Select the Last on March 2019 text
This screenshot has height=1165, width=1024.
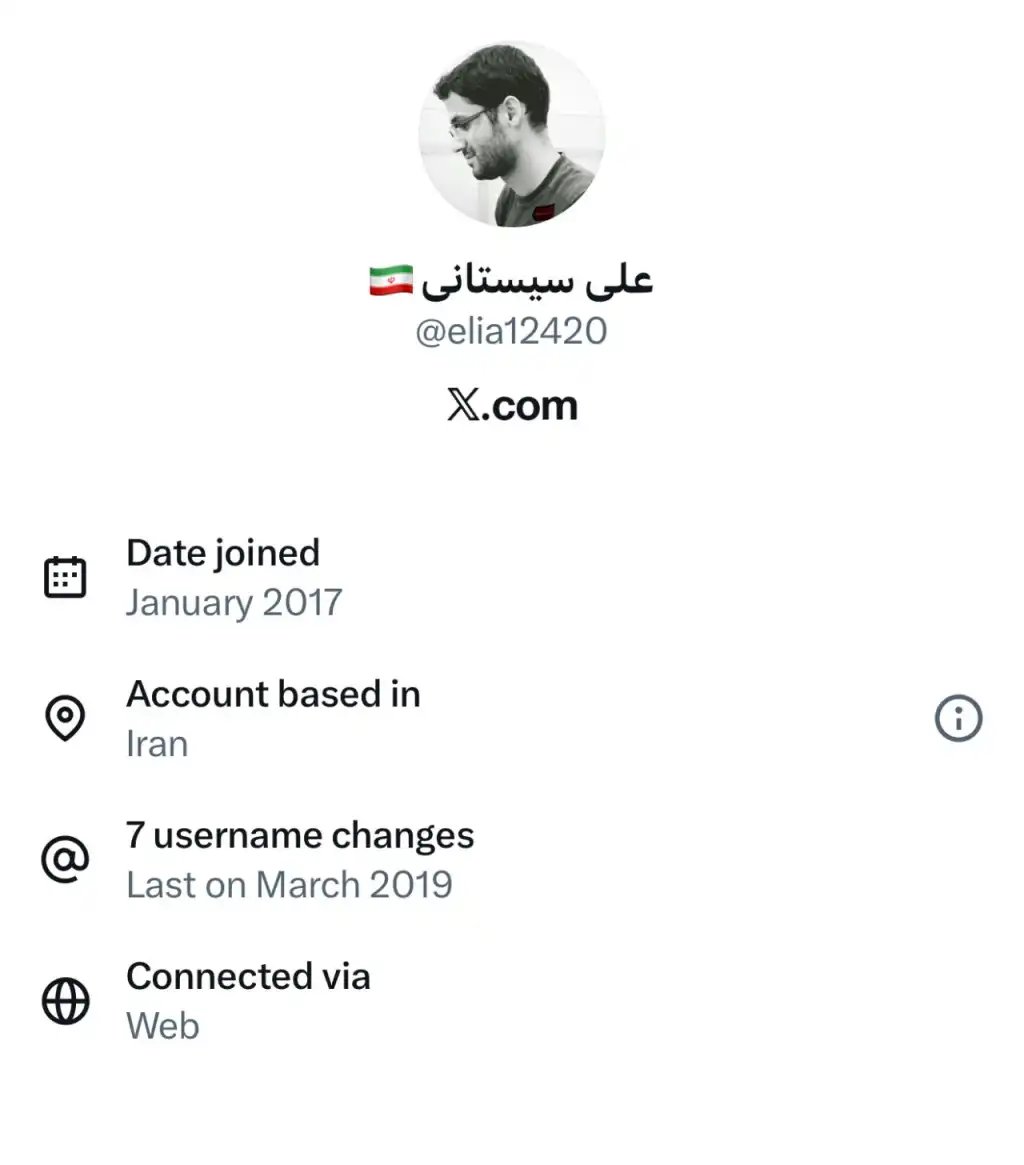[x=289, y=884]
